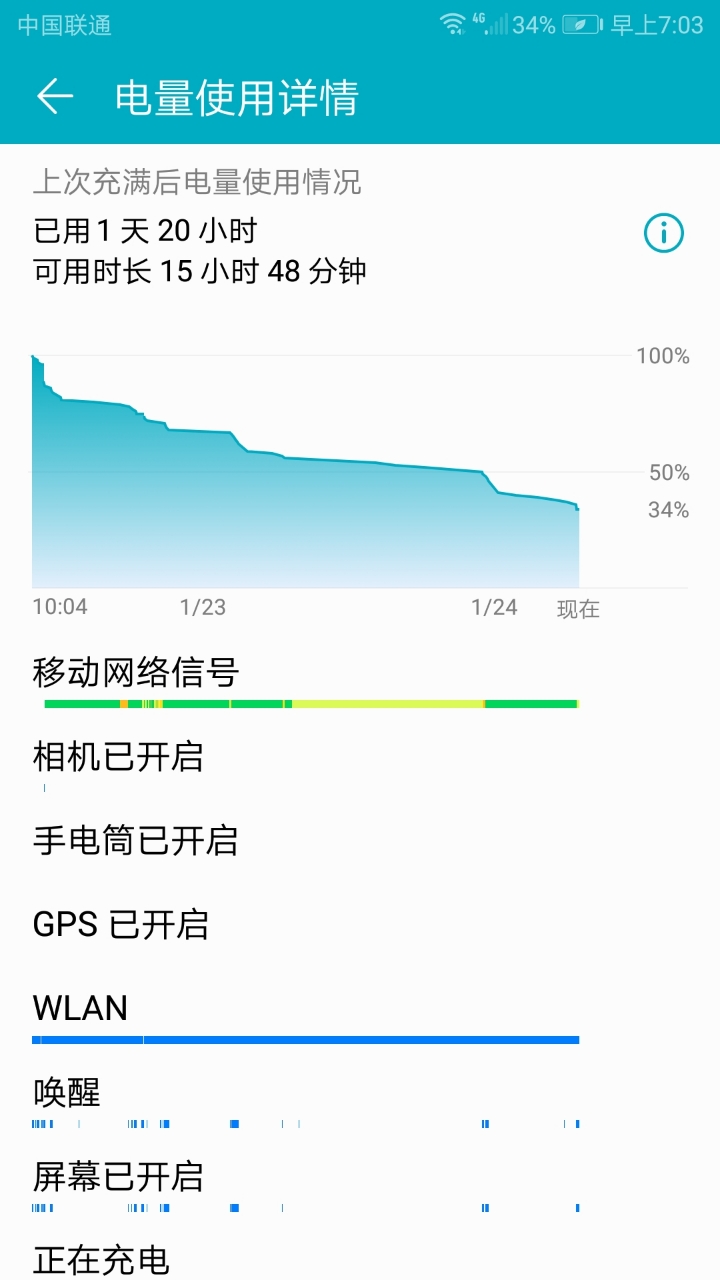Tap the WLAN usage bar
720x1280 pixels.
[x=308, y=1039]
